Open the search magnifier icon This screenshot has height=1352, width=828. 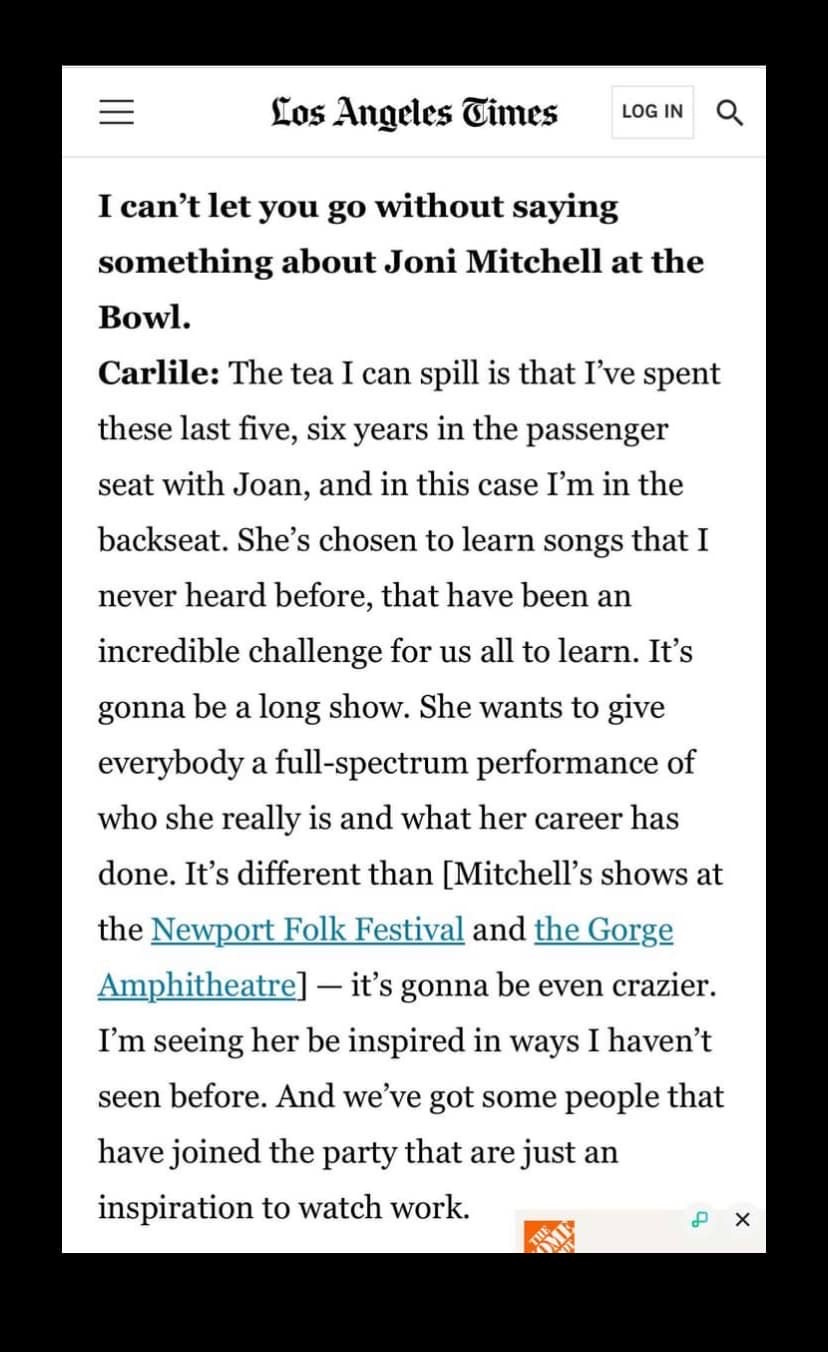[x=730, y=112]
